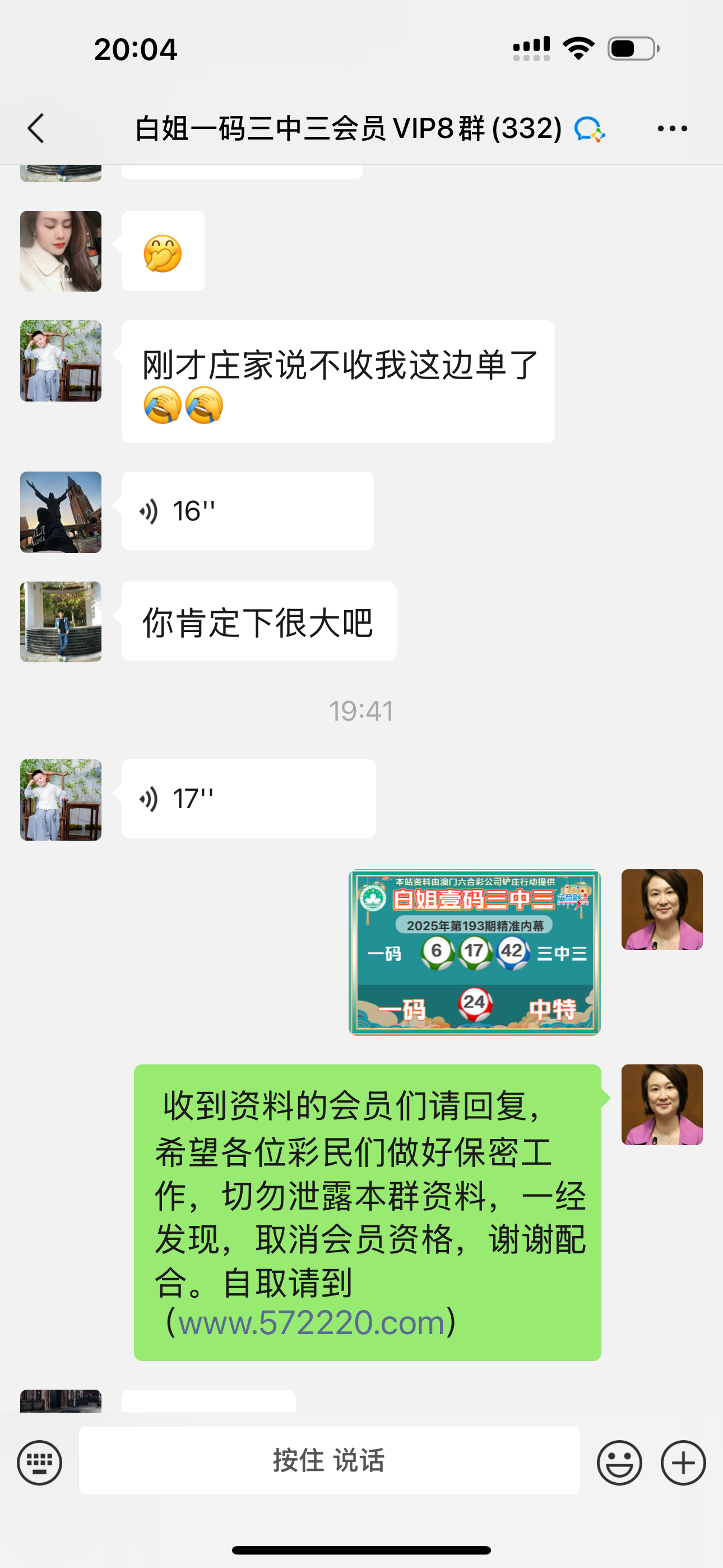Open the emoji sticker panel
This screenshot has width=723, height=1568.
[x=619, y=1462]
